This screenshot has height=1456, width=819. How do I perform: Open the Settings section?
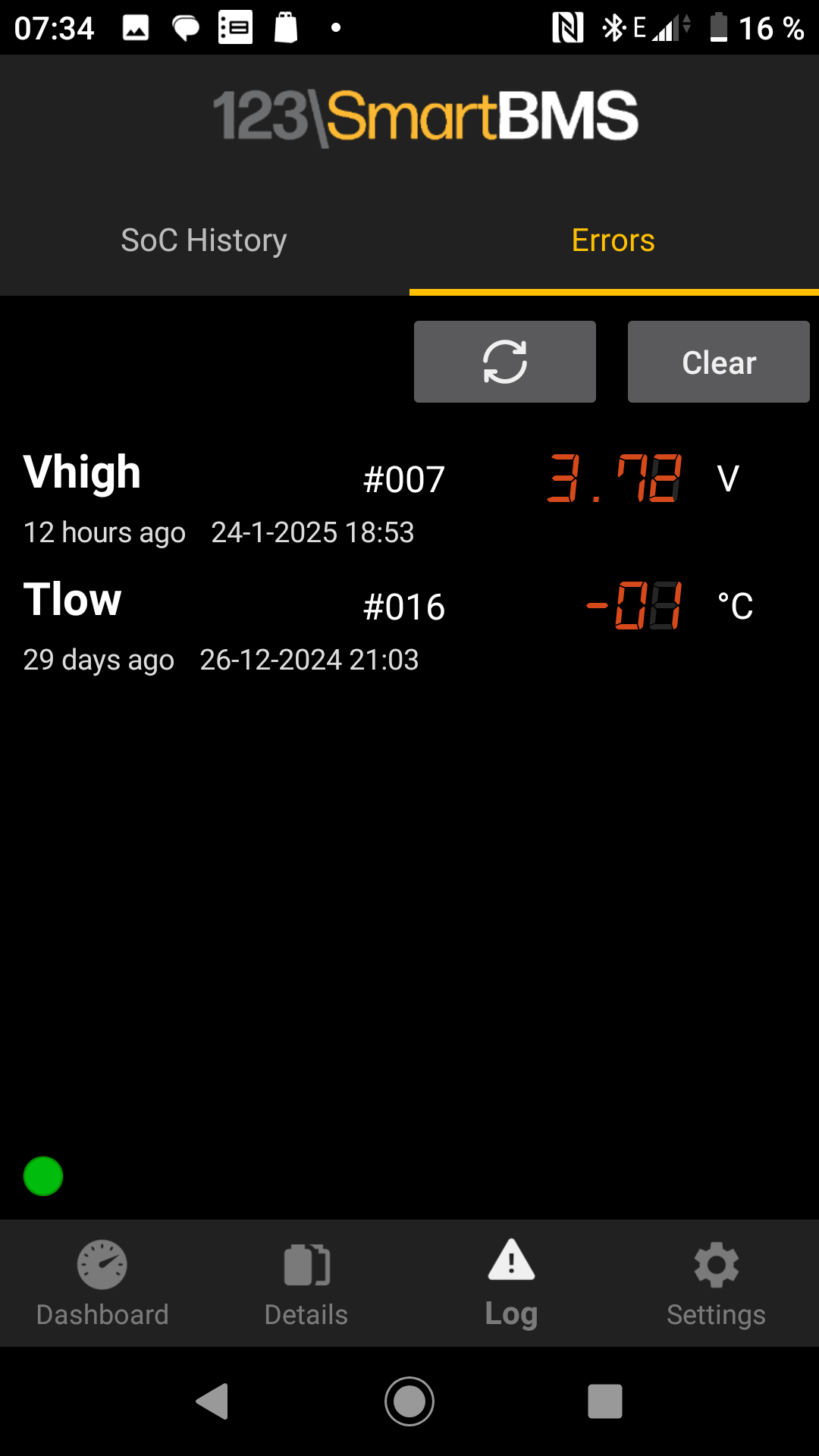716,1282
